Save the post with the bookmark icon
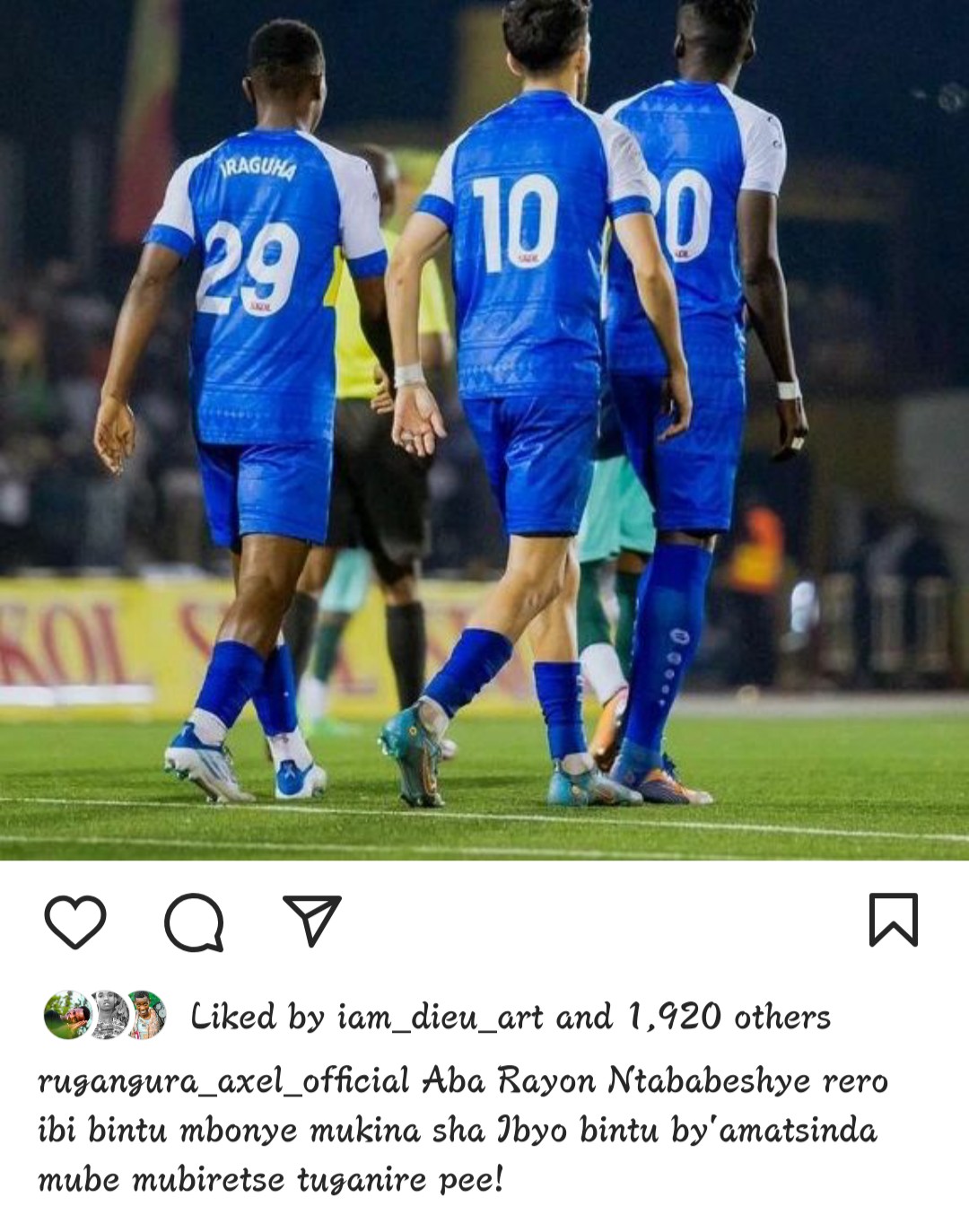Image resolution: width=969 pixels, height=1232 pixels. click(893, 920)
